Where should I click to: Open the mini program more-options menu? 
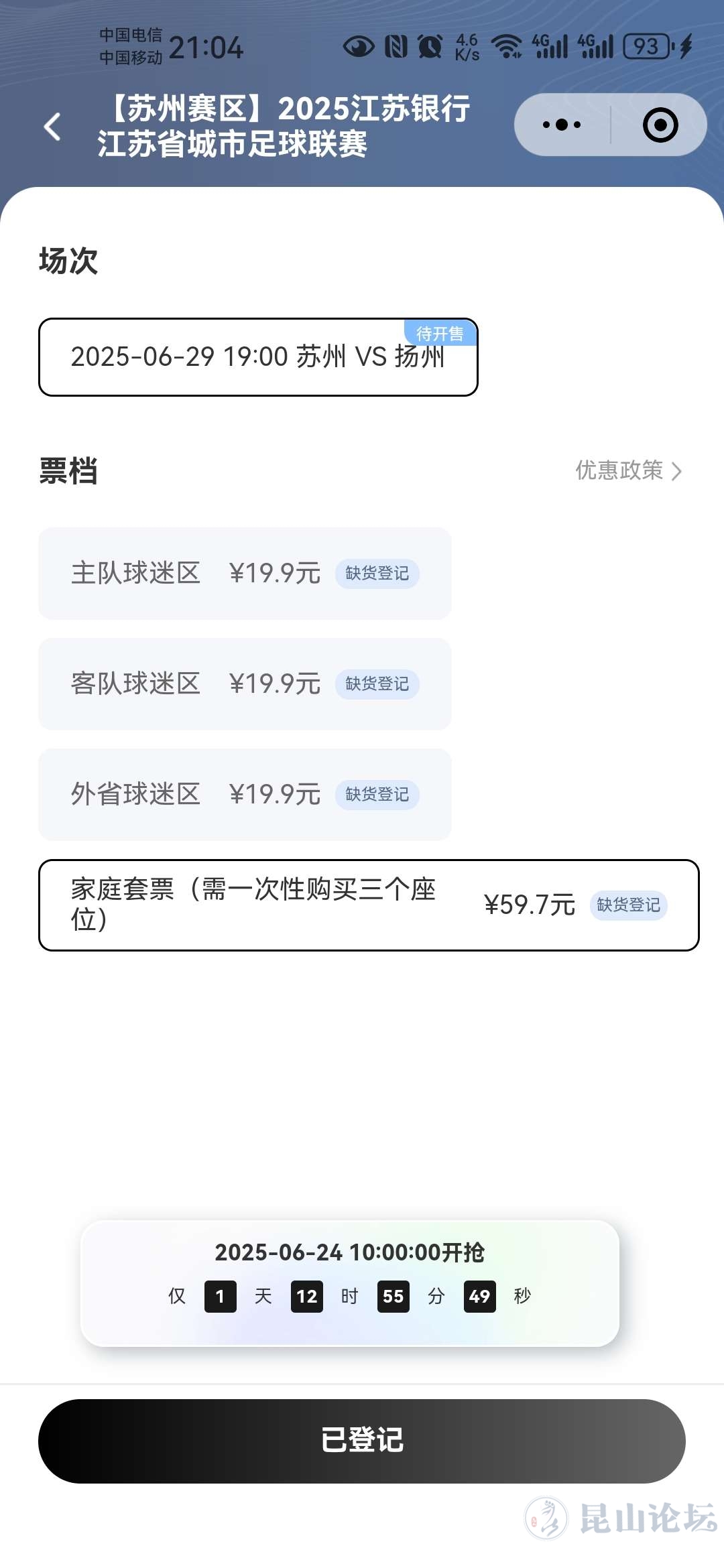tap(562, 125)
